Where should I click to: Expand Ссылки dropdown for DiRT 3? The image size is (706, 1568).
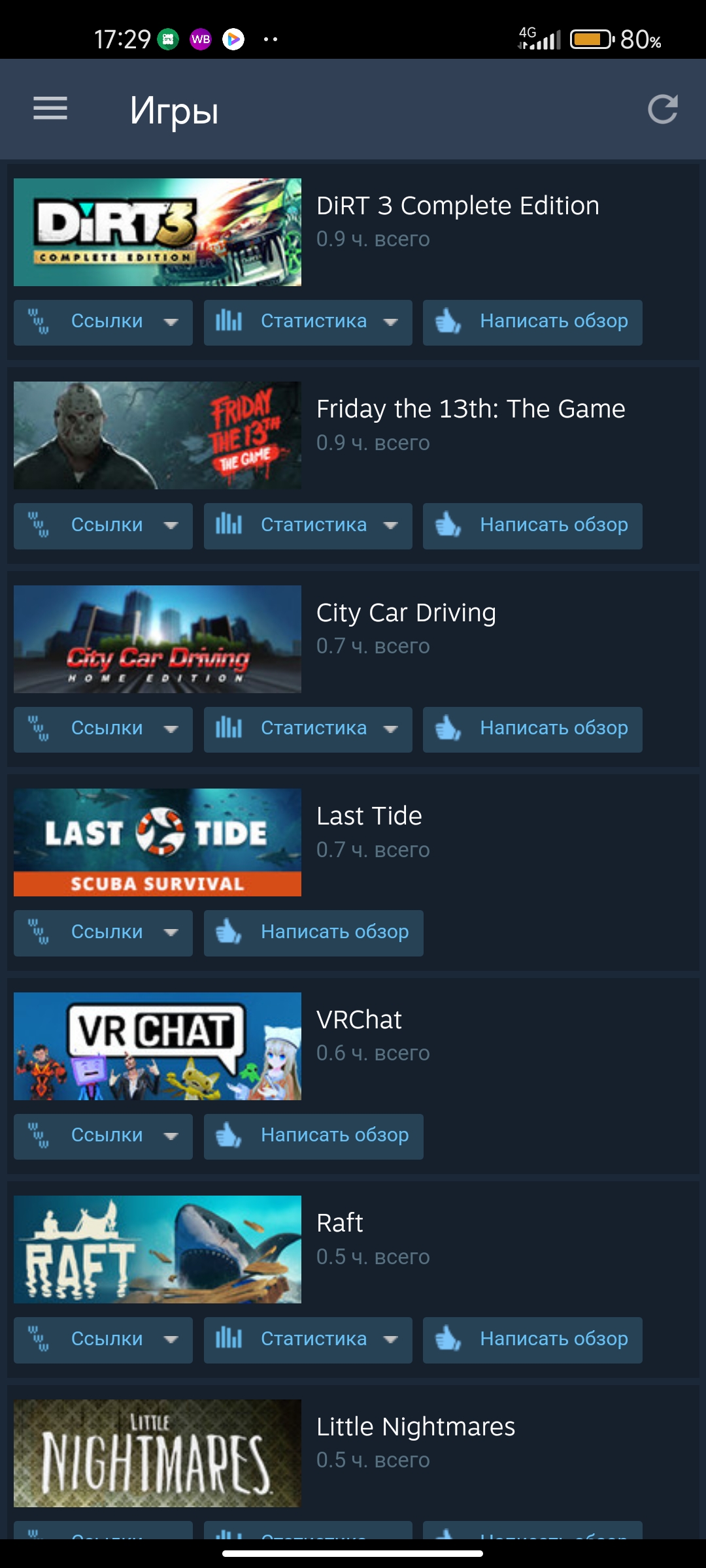click(103, 322)
